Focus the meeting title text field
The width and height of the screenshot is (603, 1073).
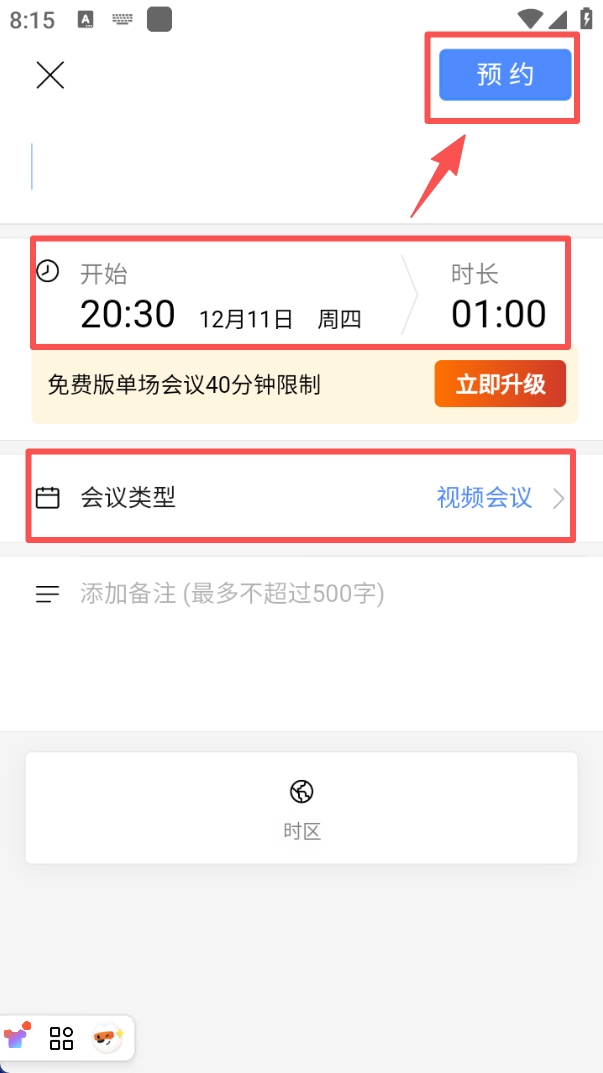point(300,167)
